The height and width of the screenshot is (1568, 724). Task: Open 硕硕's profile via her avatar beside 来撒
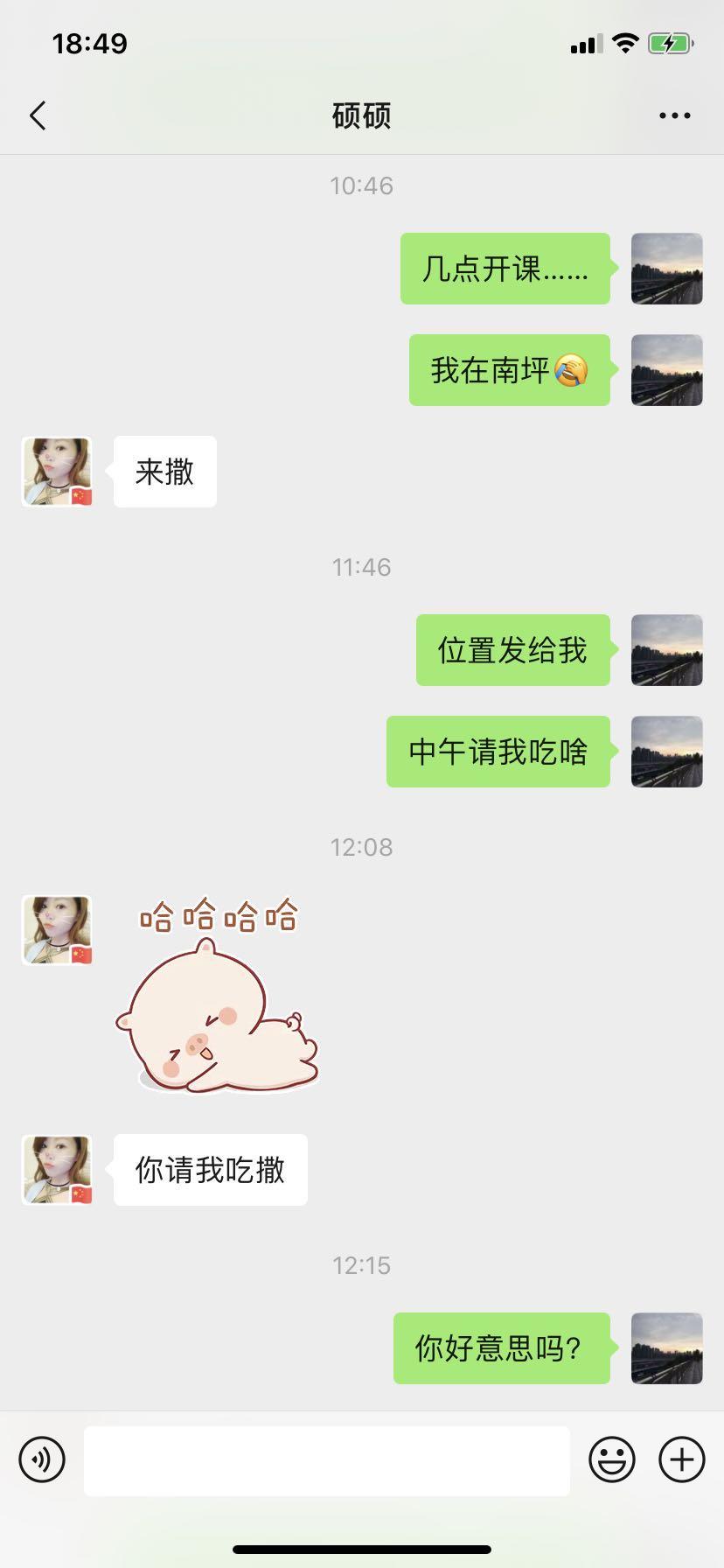click(56, 471)
